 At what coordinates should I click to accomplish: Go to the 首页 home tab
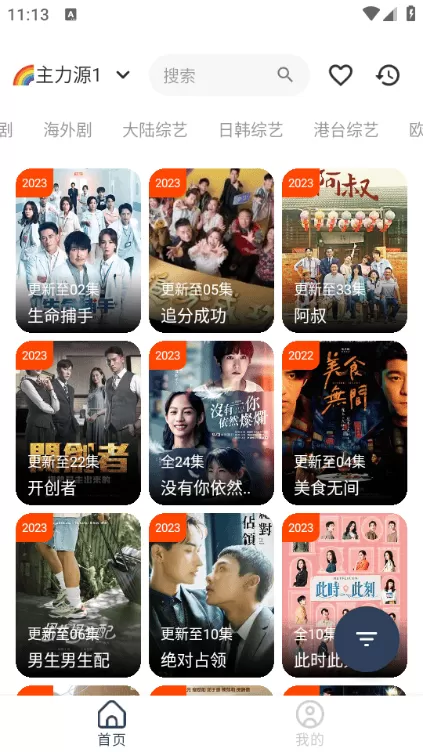click(x=112, y=723)
